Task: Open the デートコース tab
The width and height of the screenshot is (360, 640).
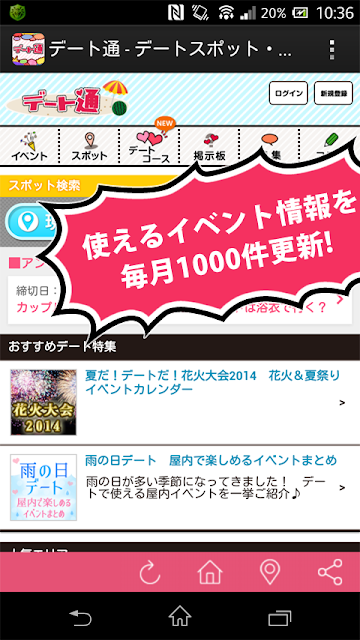Action: tap(149, 146)
